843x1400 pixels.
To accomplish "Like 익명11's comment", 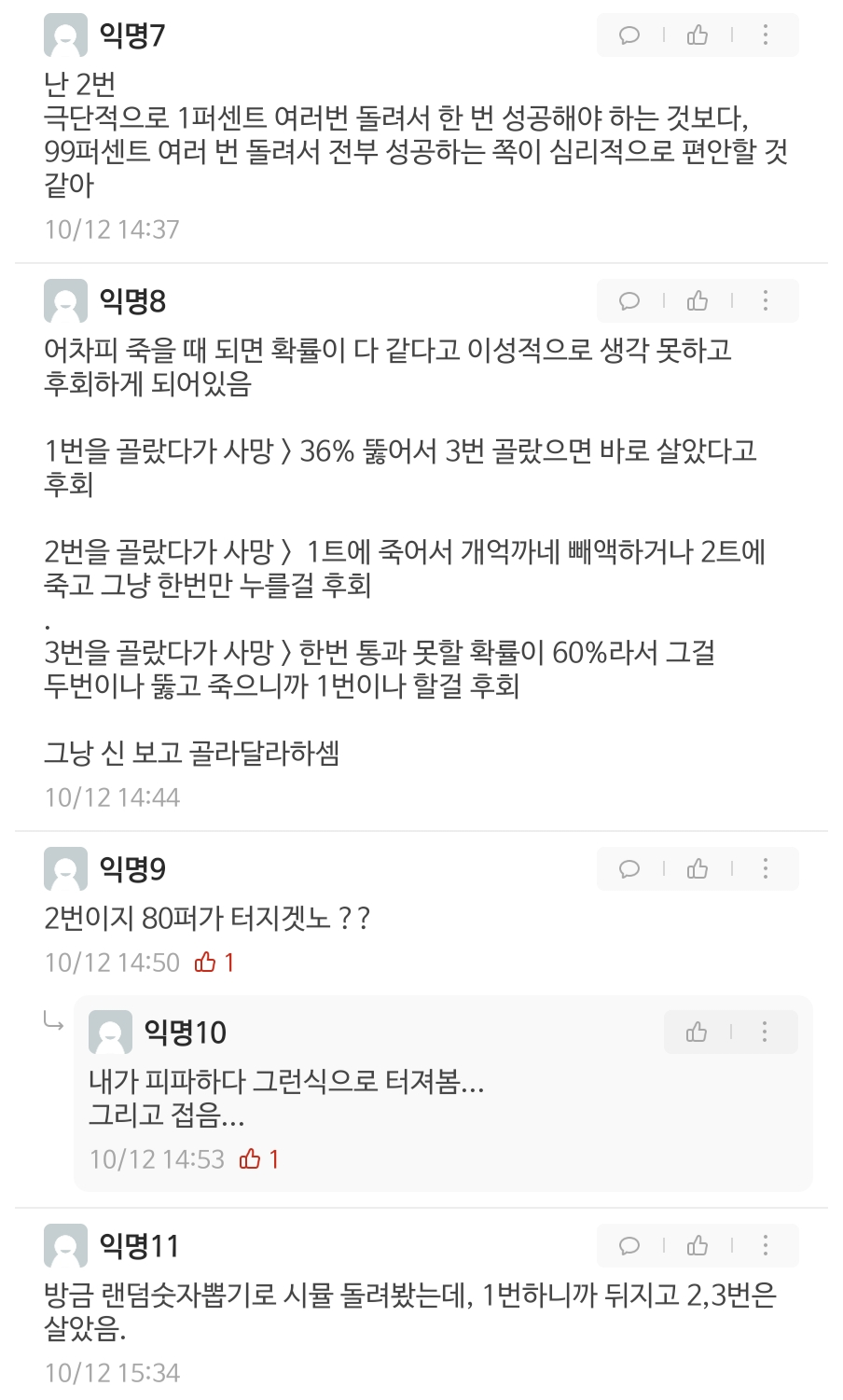I will (x=698, y=1246).
